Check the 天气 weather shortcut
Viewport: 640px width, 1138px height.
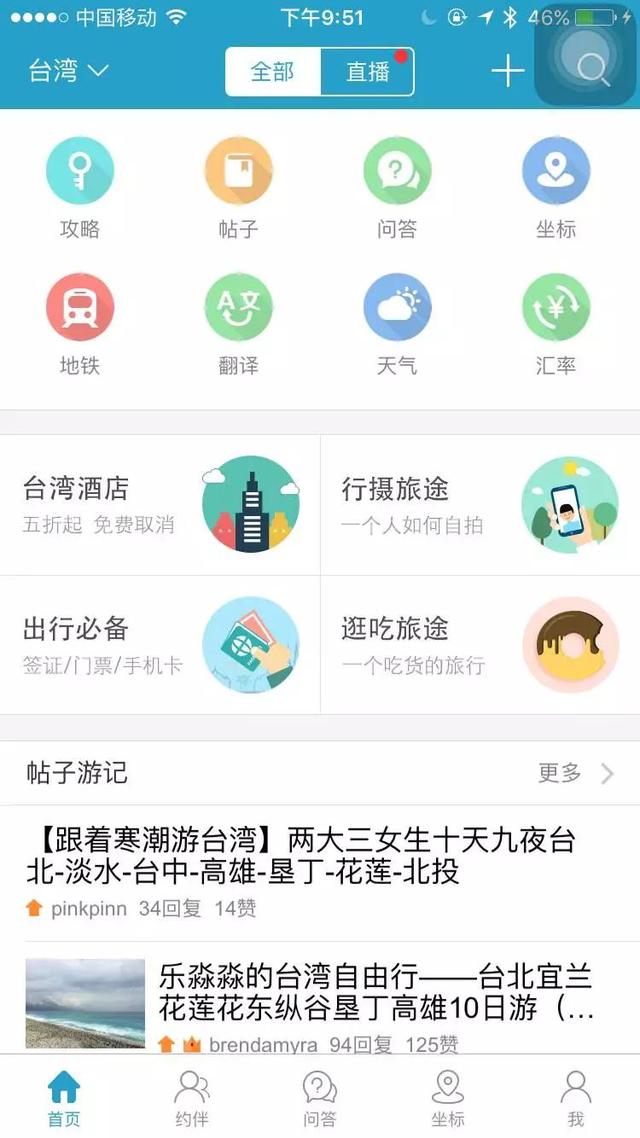pyautogui.click(x=397, y=324)
